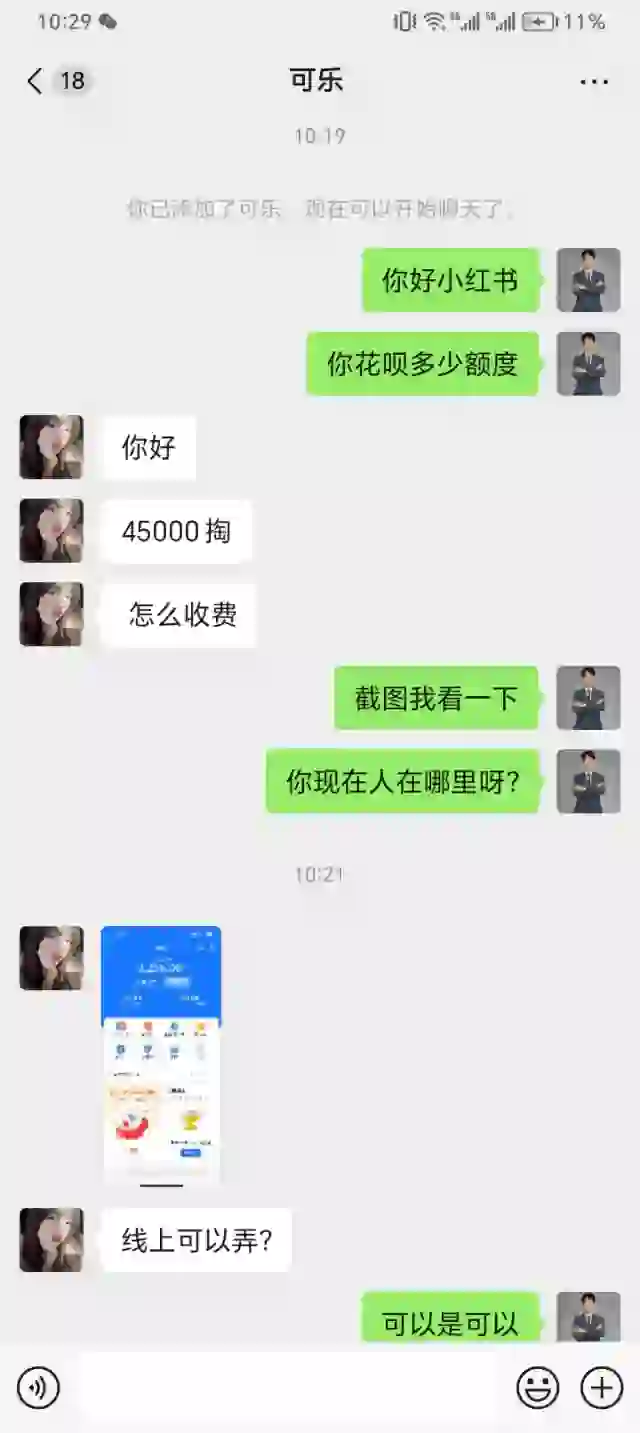Open the chat info overflow menu
The height and width of the screenshot is (1433, 640).
[x=594, y=82]
